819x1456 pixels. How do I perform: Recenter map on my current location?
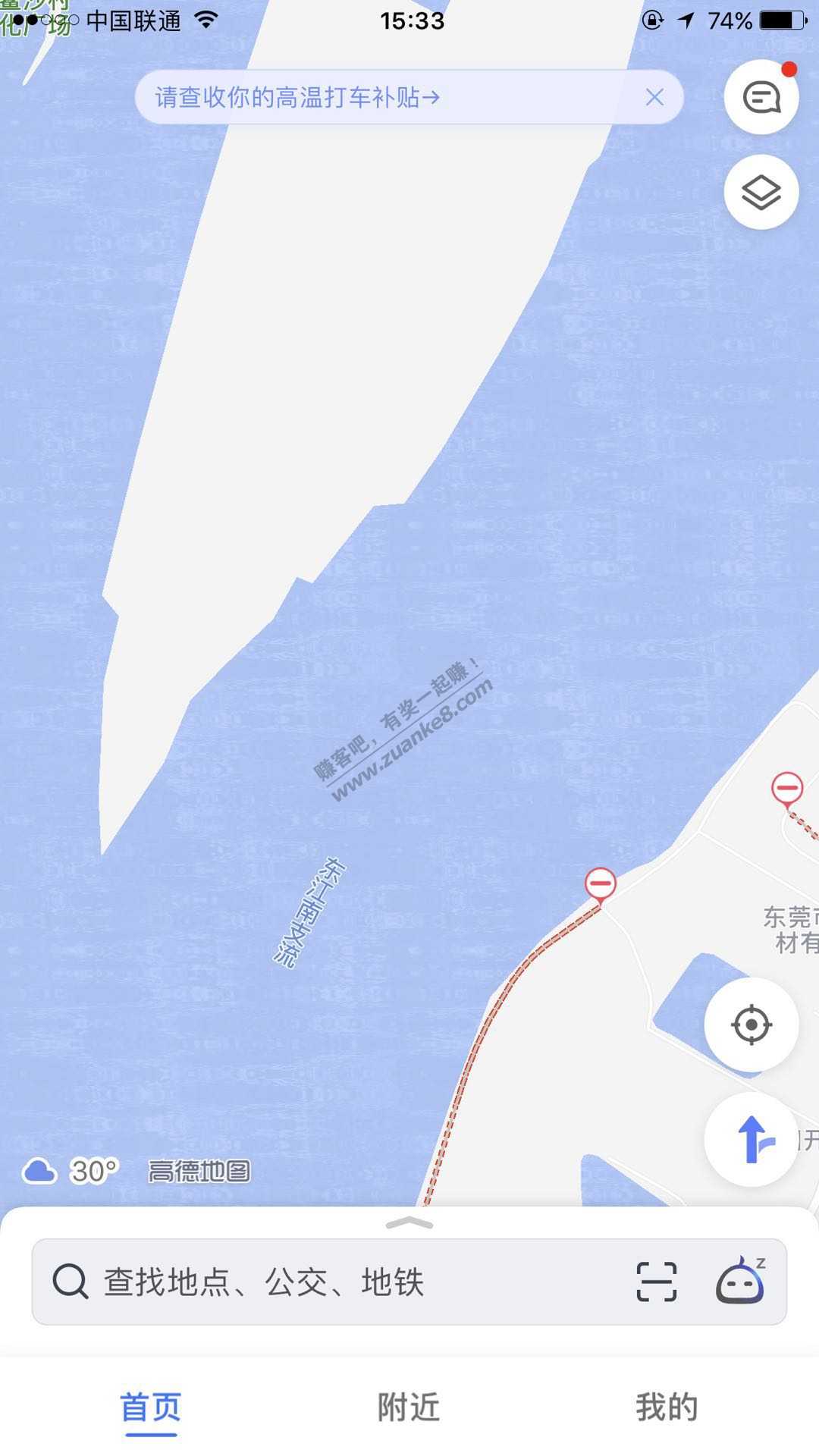click(x=751, y=1025)
